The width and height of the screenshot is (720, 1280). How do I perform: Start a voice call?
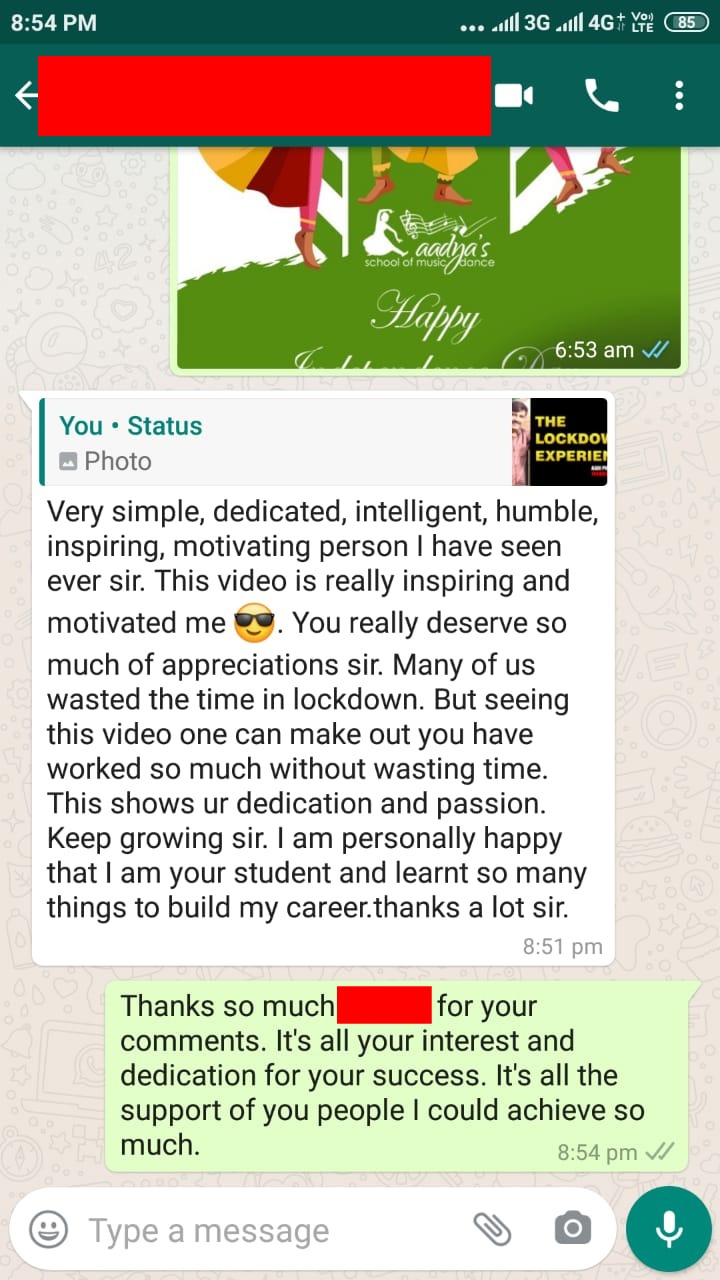click(601, 96)
